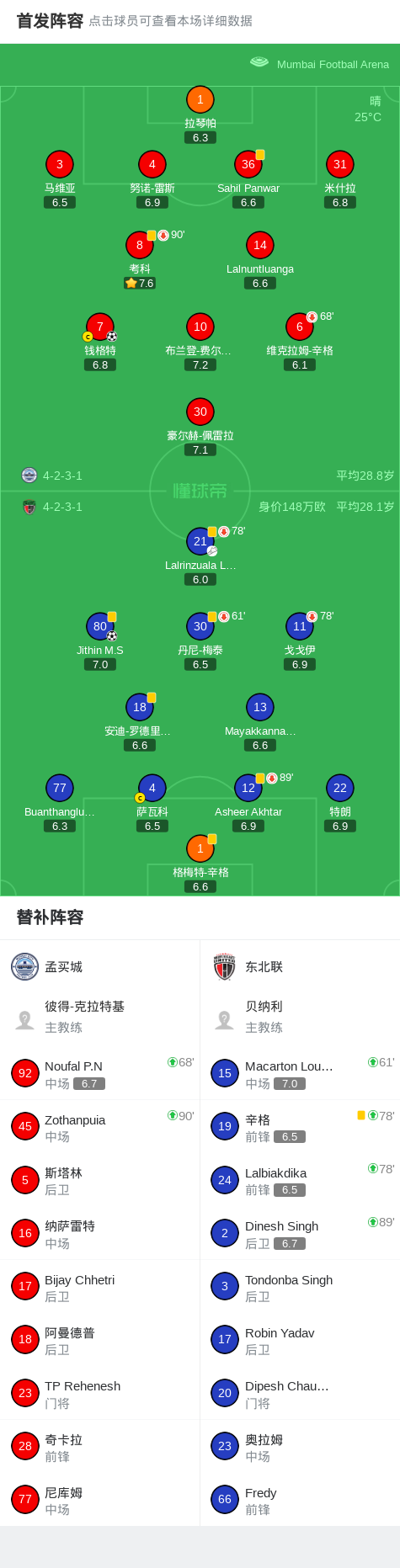This screenshot has width=400, height=1568.
Task: Open 豪尔赫-佩雷拉 number 30 data
Action: point(200,427)
